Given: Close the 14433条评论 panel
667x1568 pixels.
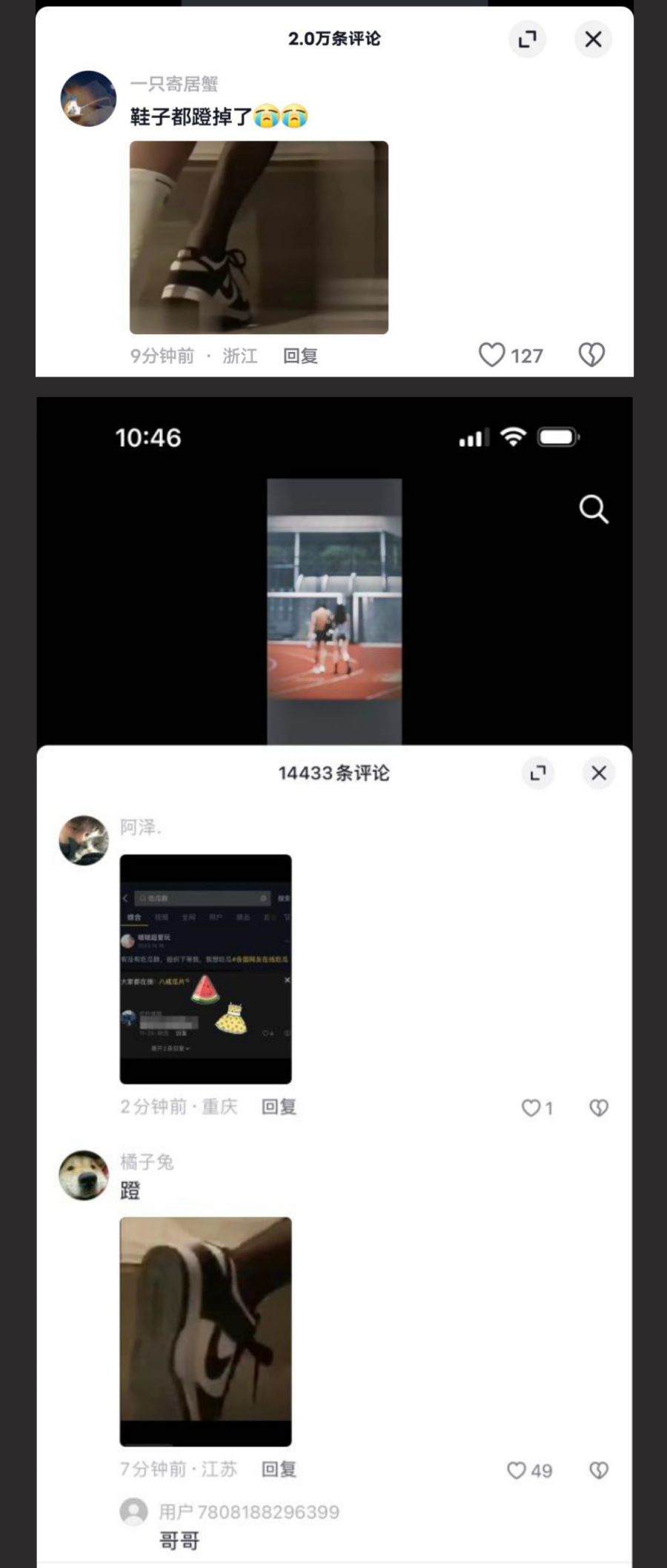Looking at the screenshot, I should pos(598,773).
